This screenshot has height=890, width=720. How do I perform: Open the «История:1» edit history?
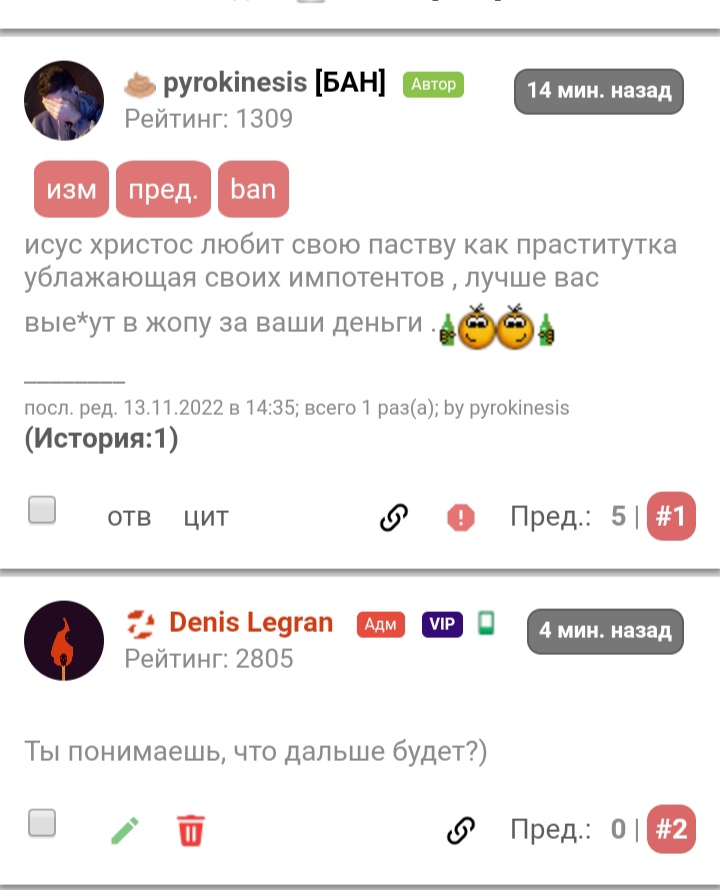tap(101, 439)
